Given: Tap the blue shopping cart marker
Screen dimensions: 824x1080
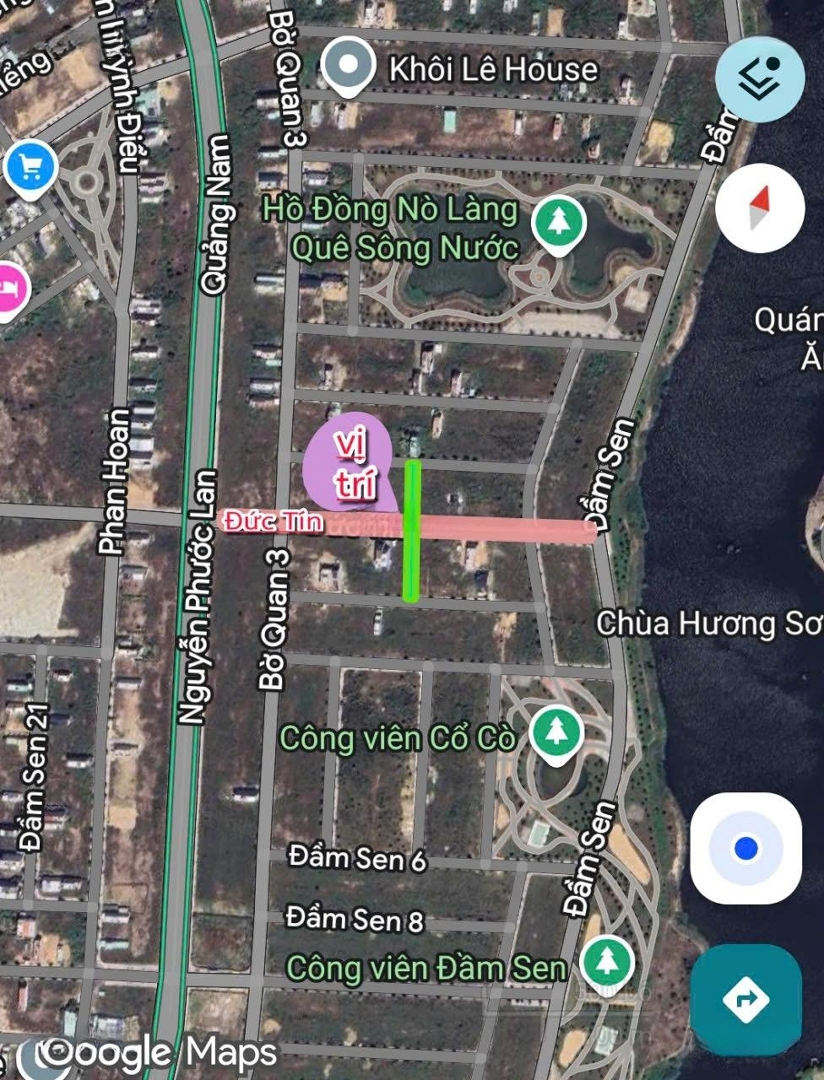Looking at the screenshot, I should pos(30,169).
